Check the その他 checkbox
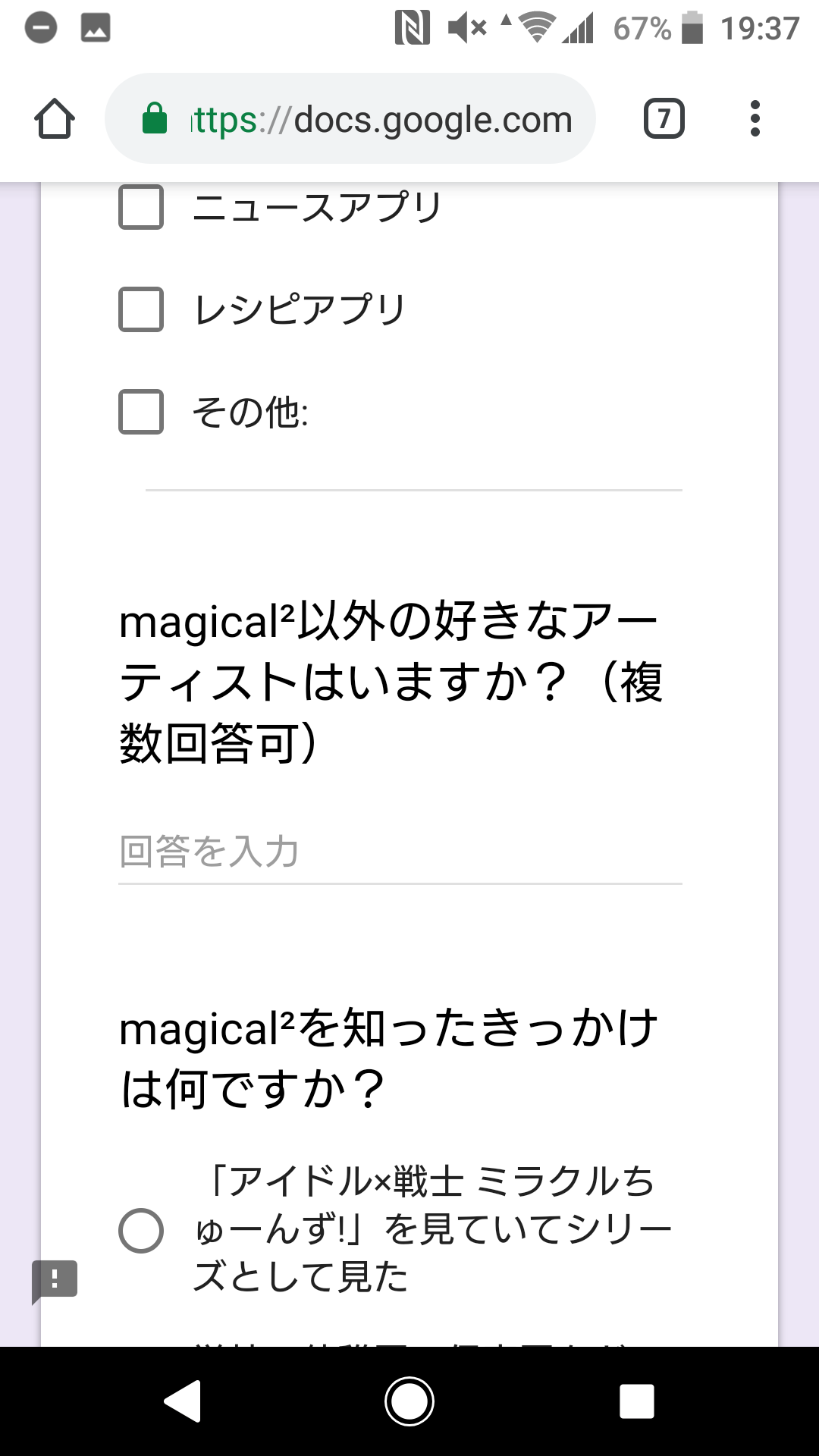Viewport: 819px width, 1456px height. [x=141, y=412]
